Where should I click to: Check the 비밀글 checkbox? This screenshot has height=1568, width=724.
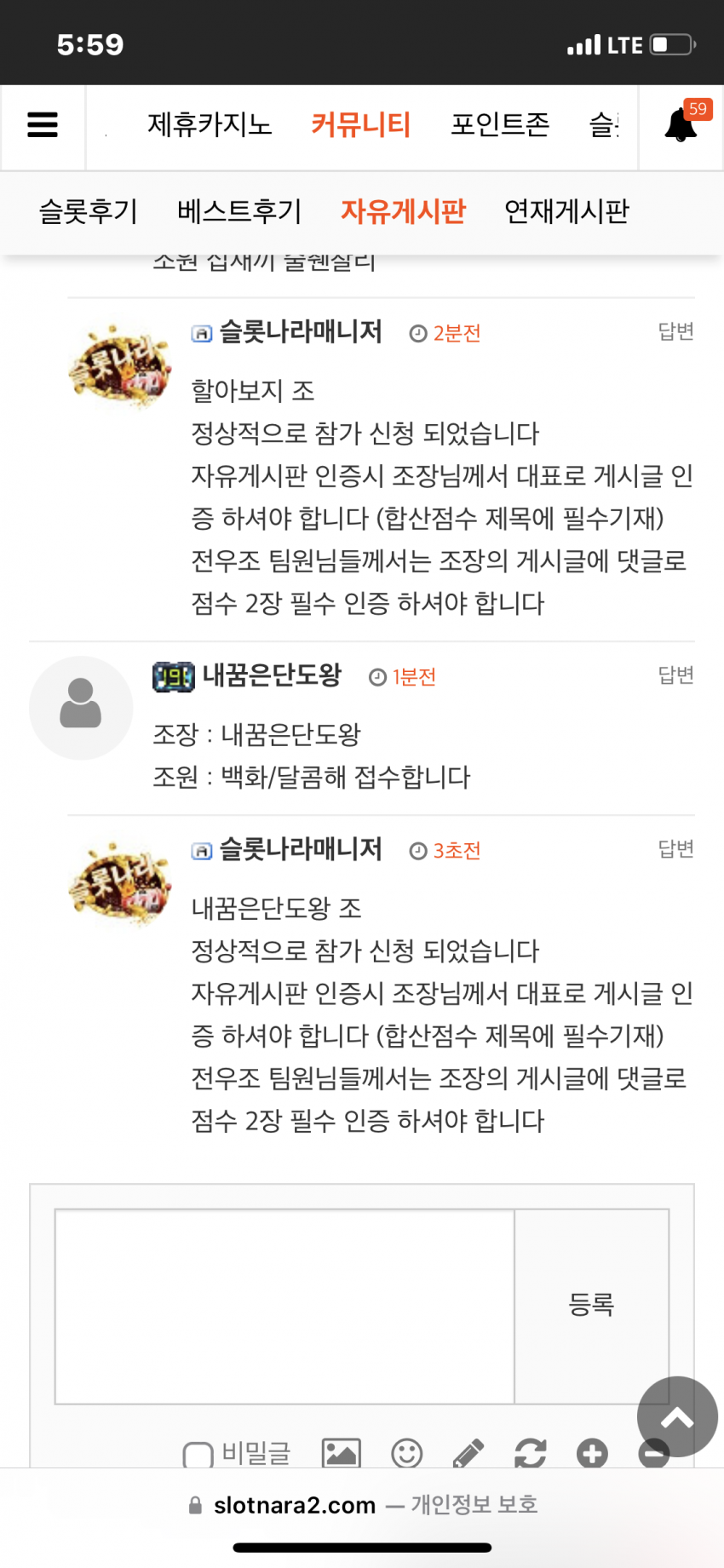pyautogui.click(x=198, y=1454)
